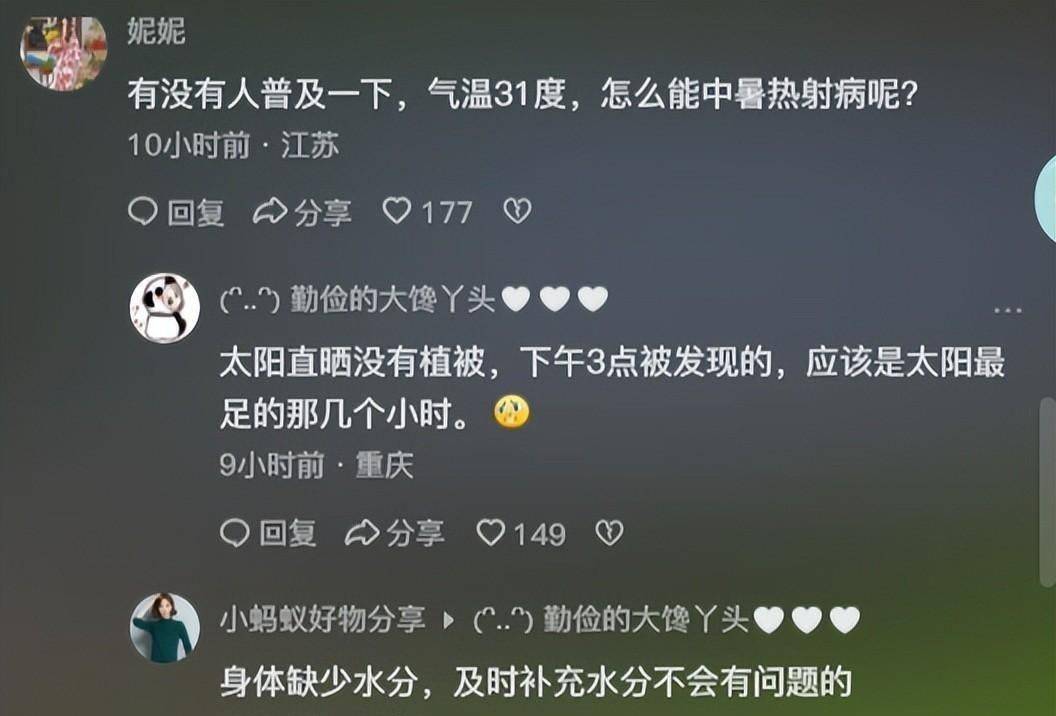Screen dimensions: 1056x716
Task: Share 妮妮's comment
Action: pos(302,212)
